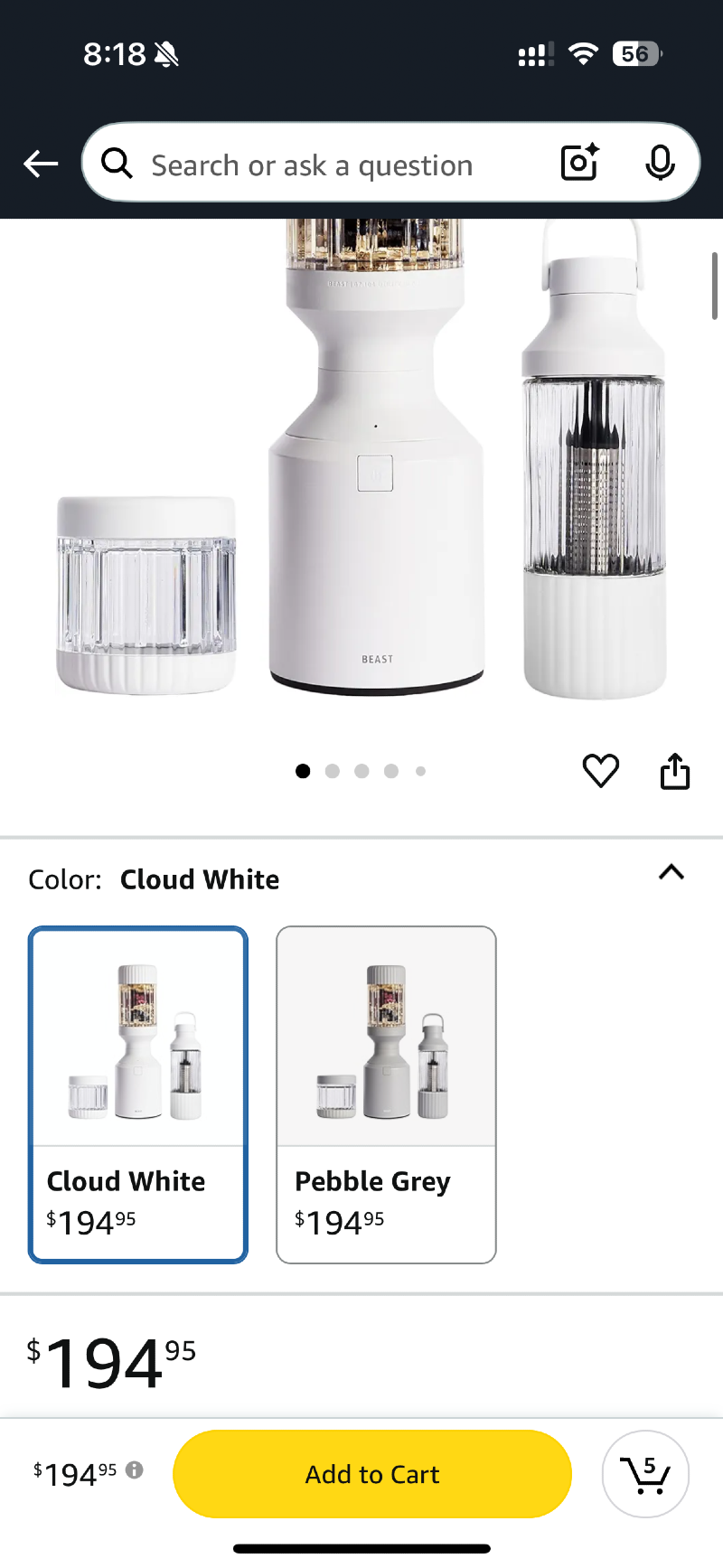The height and width of the screenshot is (1568, 723).
Task: Select the Cloud White color option
Action: (138, 1094)
